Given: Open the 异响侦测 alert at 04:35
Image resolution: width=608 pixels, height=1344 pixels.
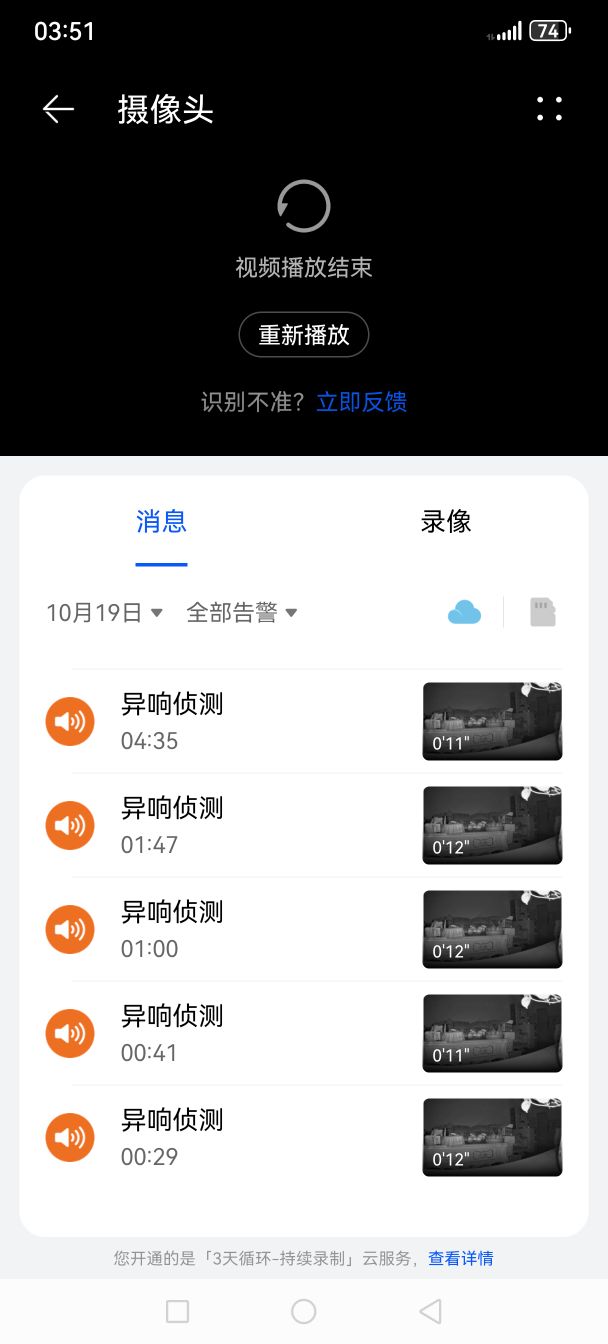Looking at the screenshot, I should [x=304, y=721].
